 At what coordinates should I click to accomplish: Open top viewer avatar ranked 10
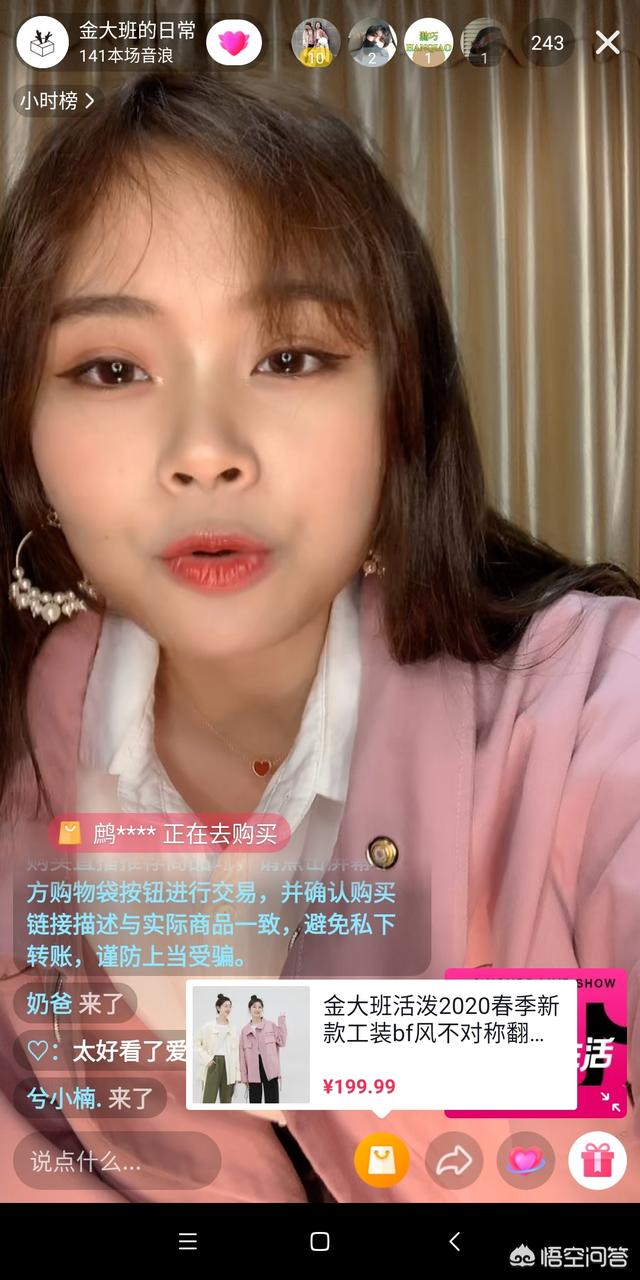coord(316,42)
